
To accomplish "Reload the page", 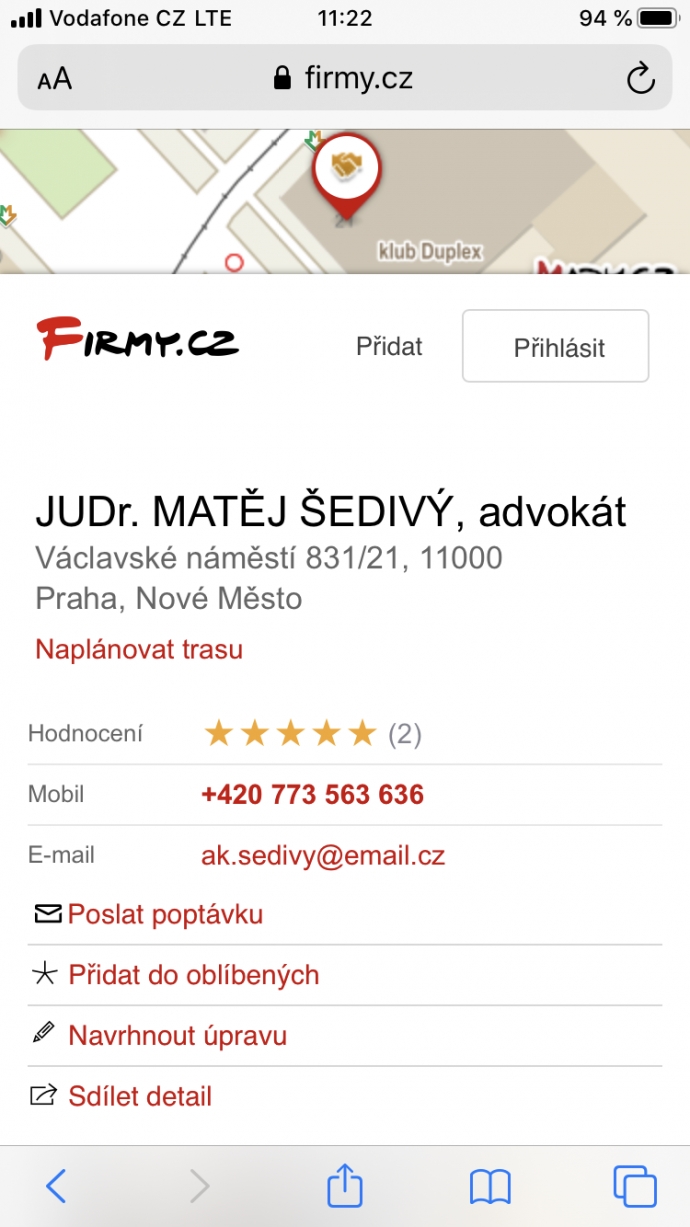I will pos(640,79).
